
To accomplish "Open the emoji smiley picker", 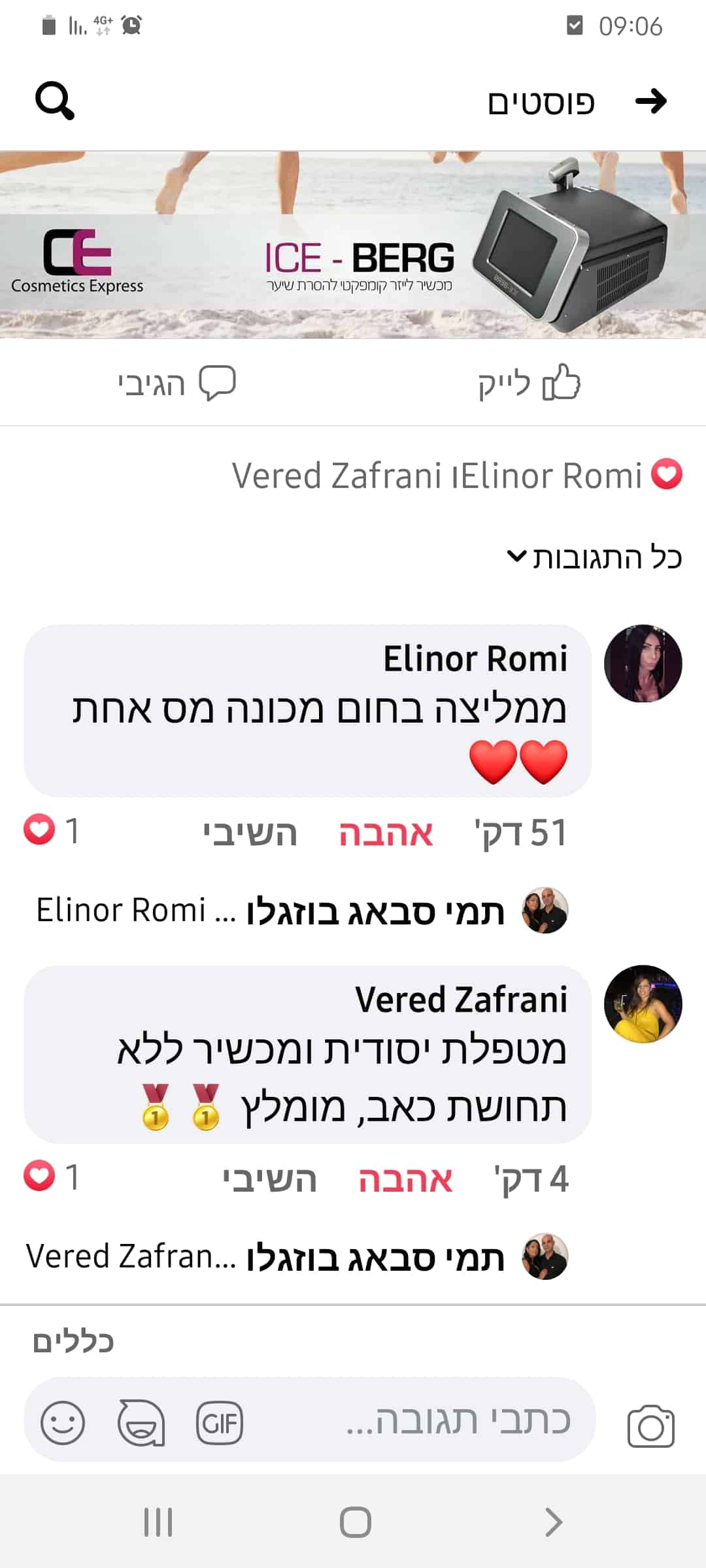I will point(63,1423).
